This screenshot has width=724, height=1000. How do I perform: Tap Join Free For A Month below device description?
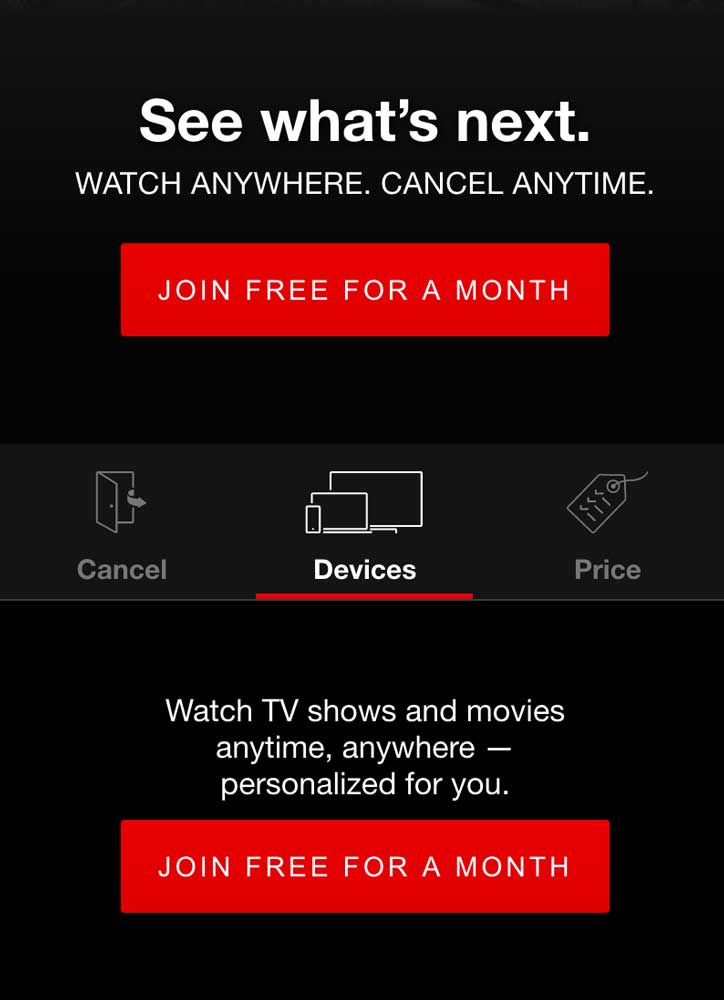[x=364, y=866]
